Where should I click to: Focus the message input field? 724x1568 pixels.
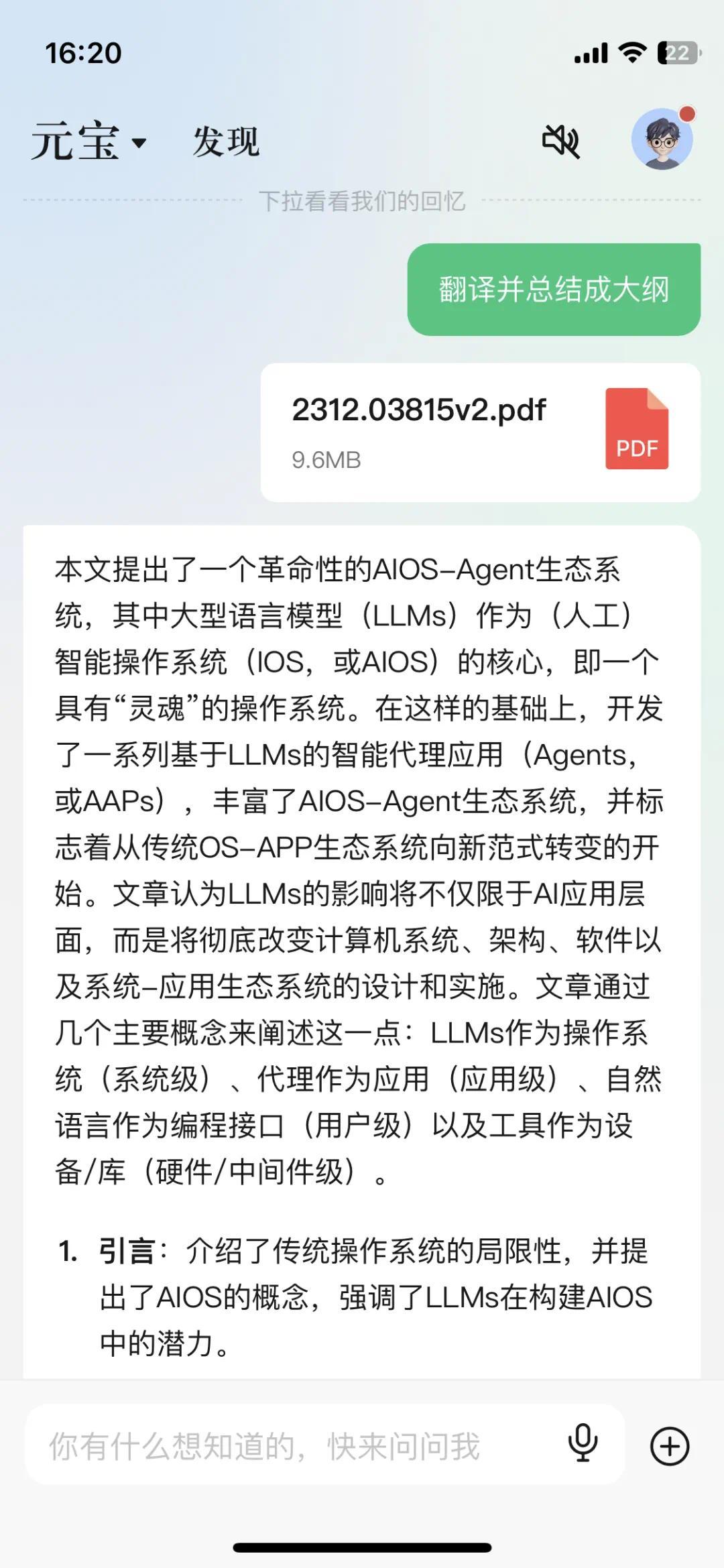pyautogui.click(x=295, y=1446)
